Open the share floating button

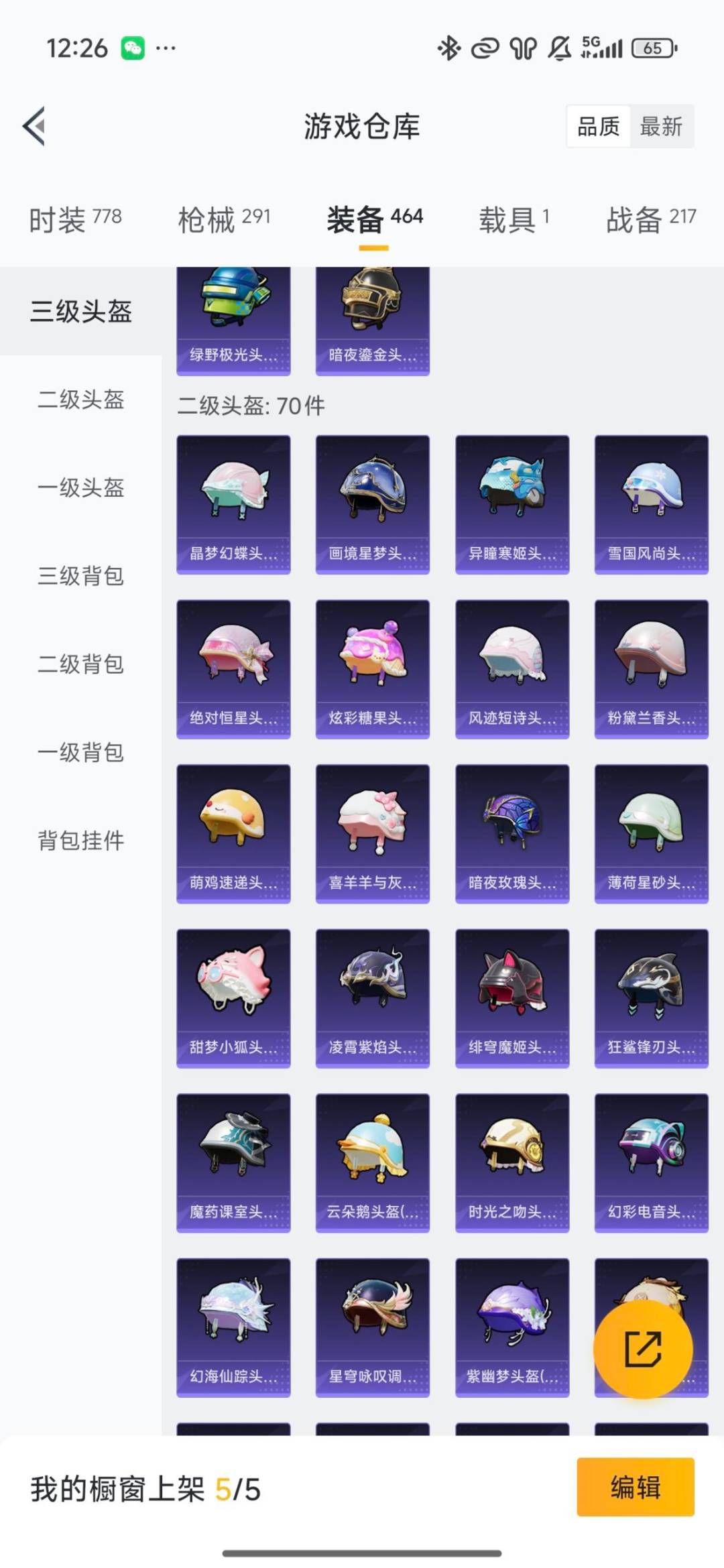tap(644, 1349)
